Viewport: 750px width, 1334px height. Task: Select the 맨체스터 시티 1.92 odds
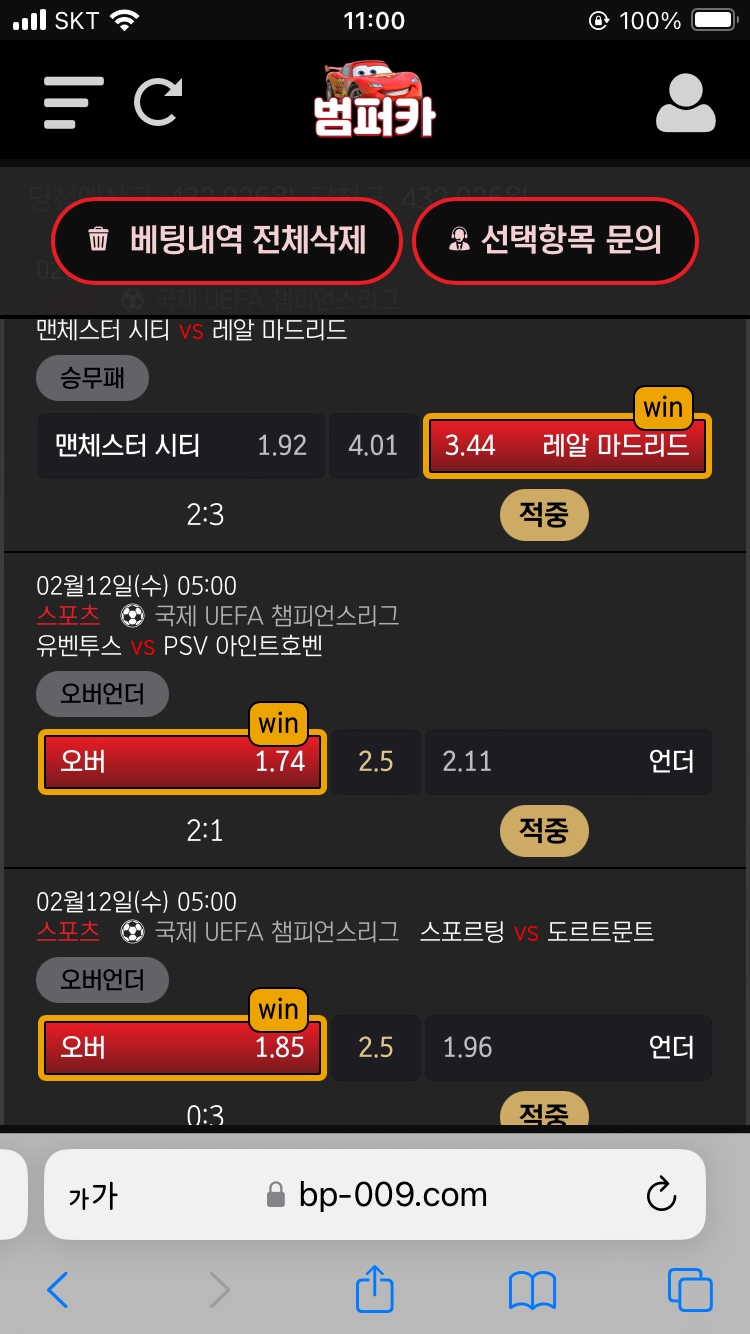181,445
